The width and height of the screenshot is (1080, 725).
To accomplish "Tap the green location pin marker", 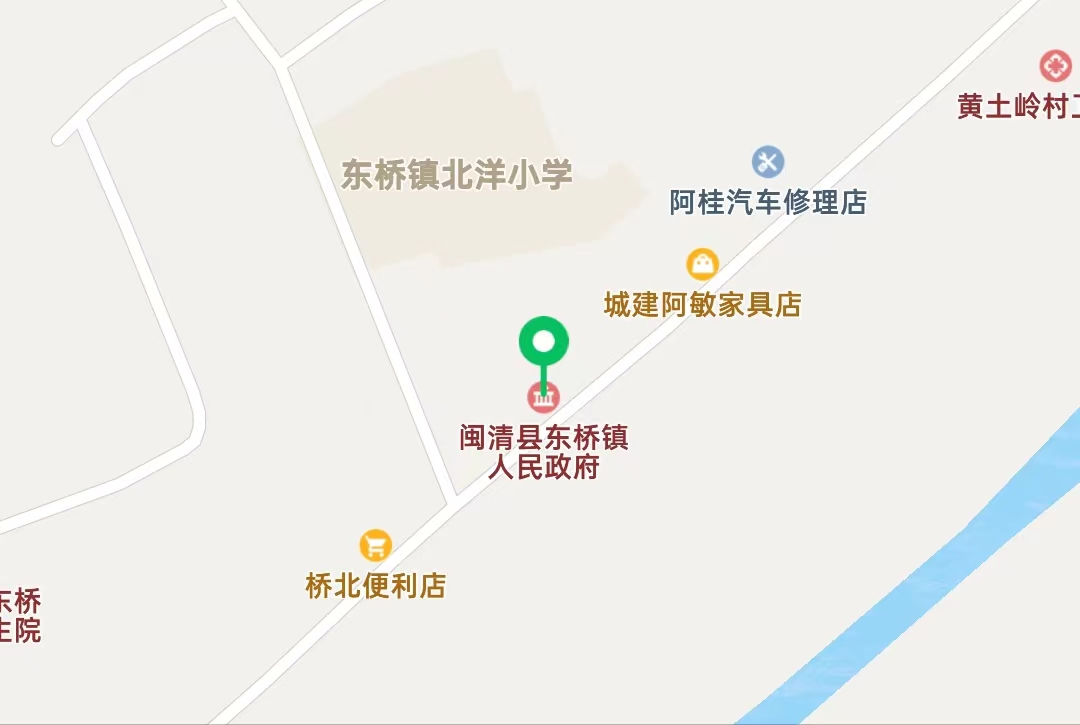I will tap(543, 343).
